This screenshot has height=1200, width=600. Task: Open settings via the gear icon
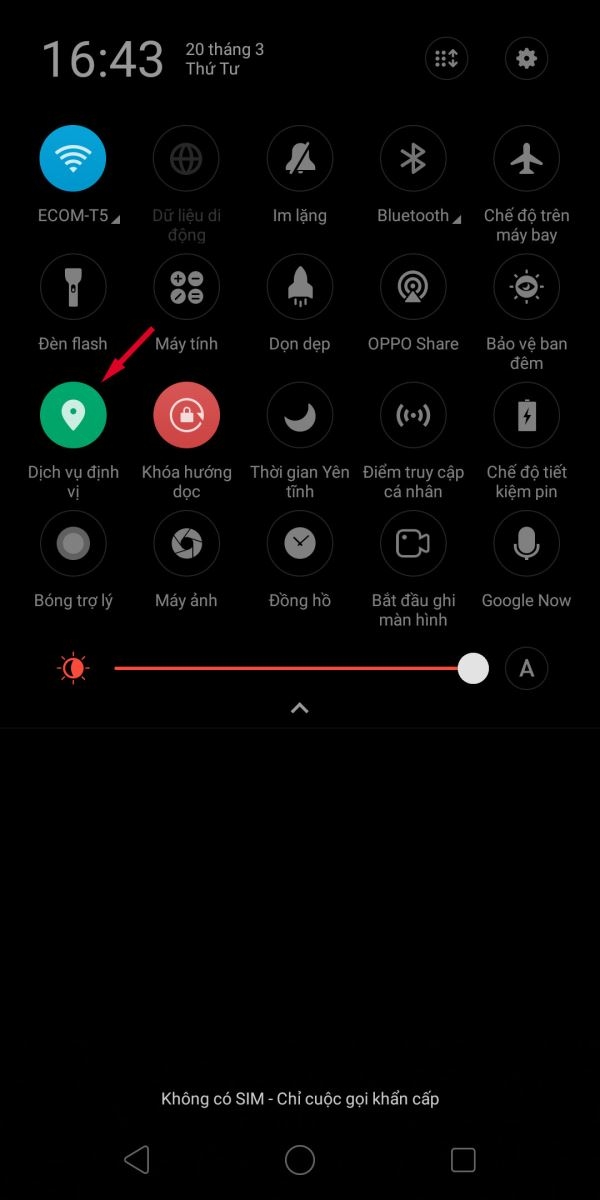pyautogui.click(x=526, y=59)
